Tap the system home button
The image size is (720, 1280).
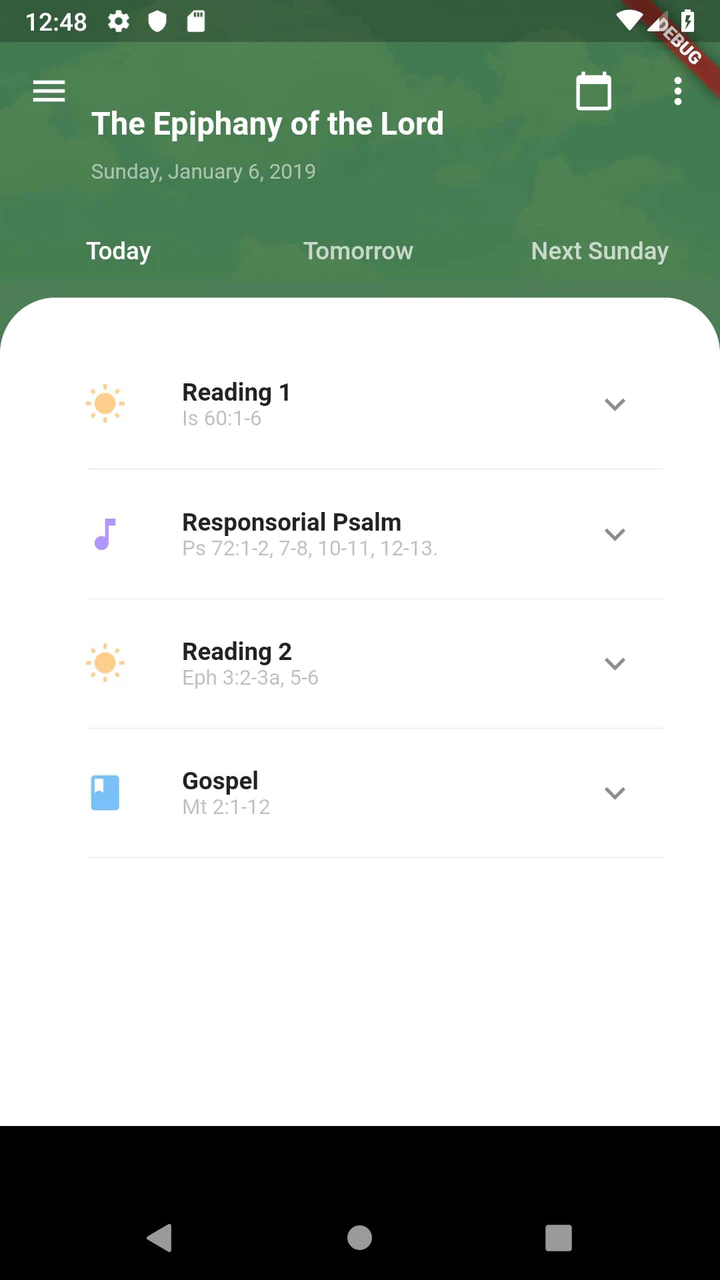click(x=360, y=1237)
